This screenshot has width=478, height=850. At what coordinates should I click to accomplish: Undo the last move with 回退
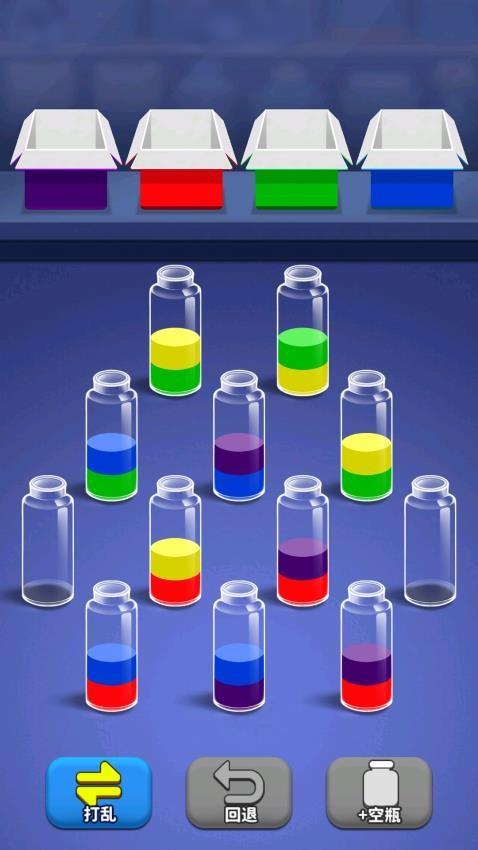pos(239,793)
